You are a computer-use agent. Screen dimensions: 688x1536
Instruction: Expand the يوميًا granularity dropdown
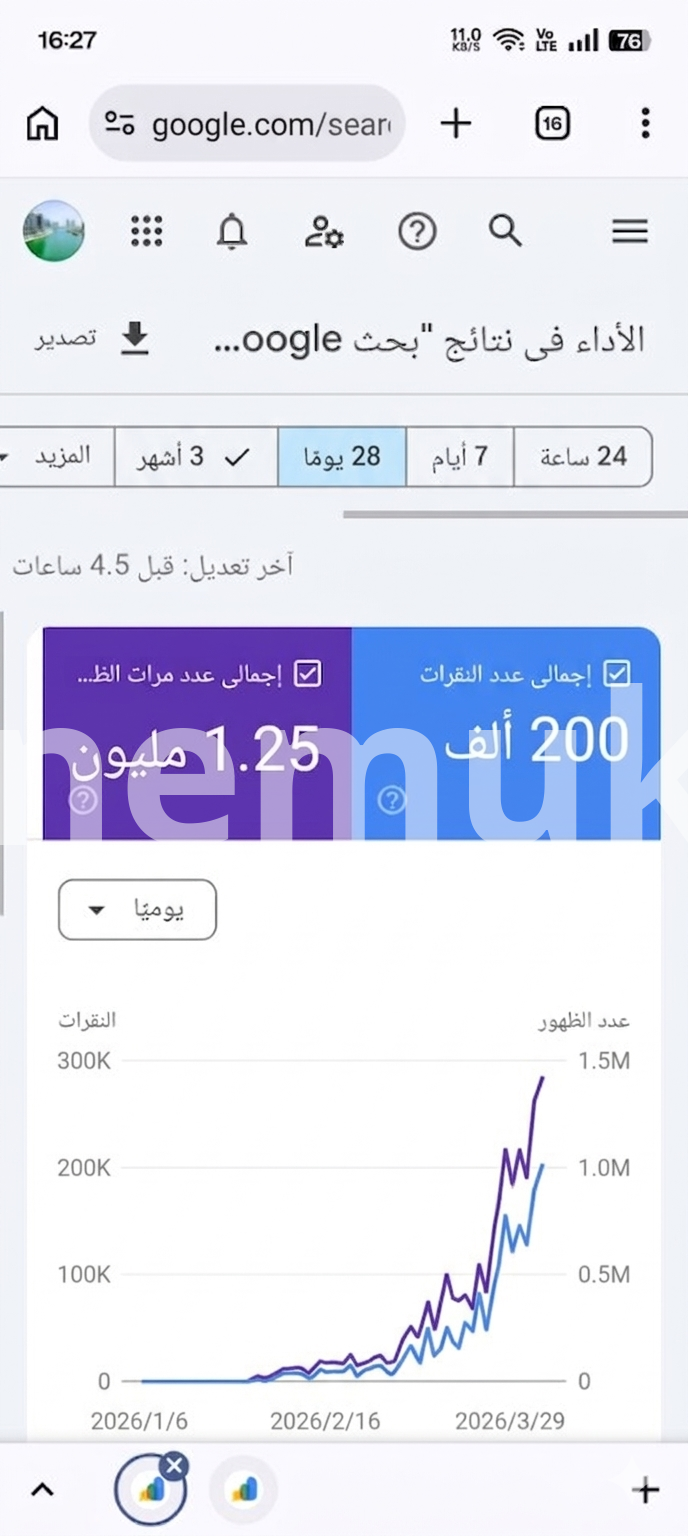(137, 910)
